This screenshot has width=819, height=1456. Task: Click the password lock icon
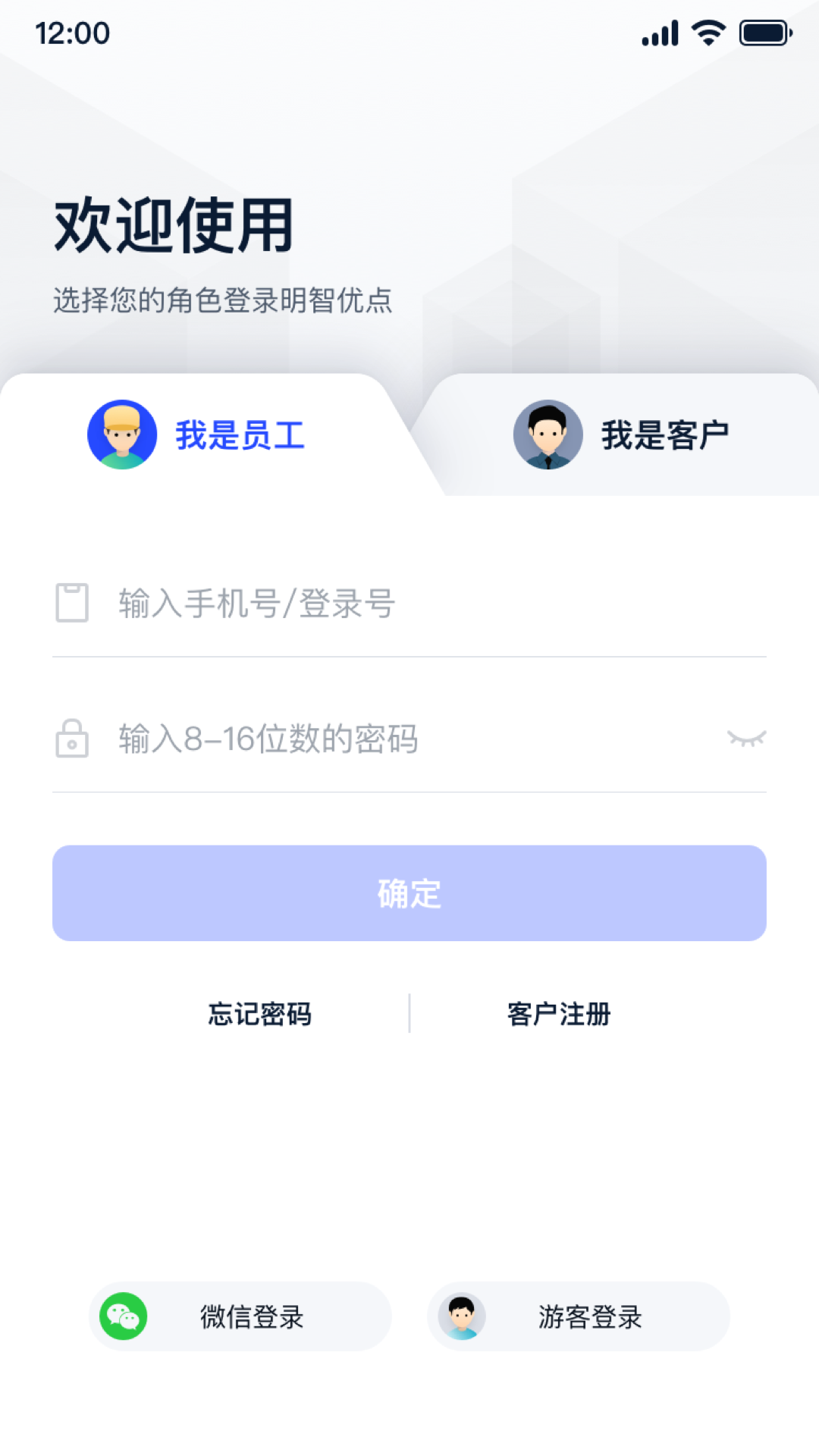pyautogui.click(x=71, y=738)
